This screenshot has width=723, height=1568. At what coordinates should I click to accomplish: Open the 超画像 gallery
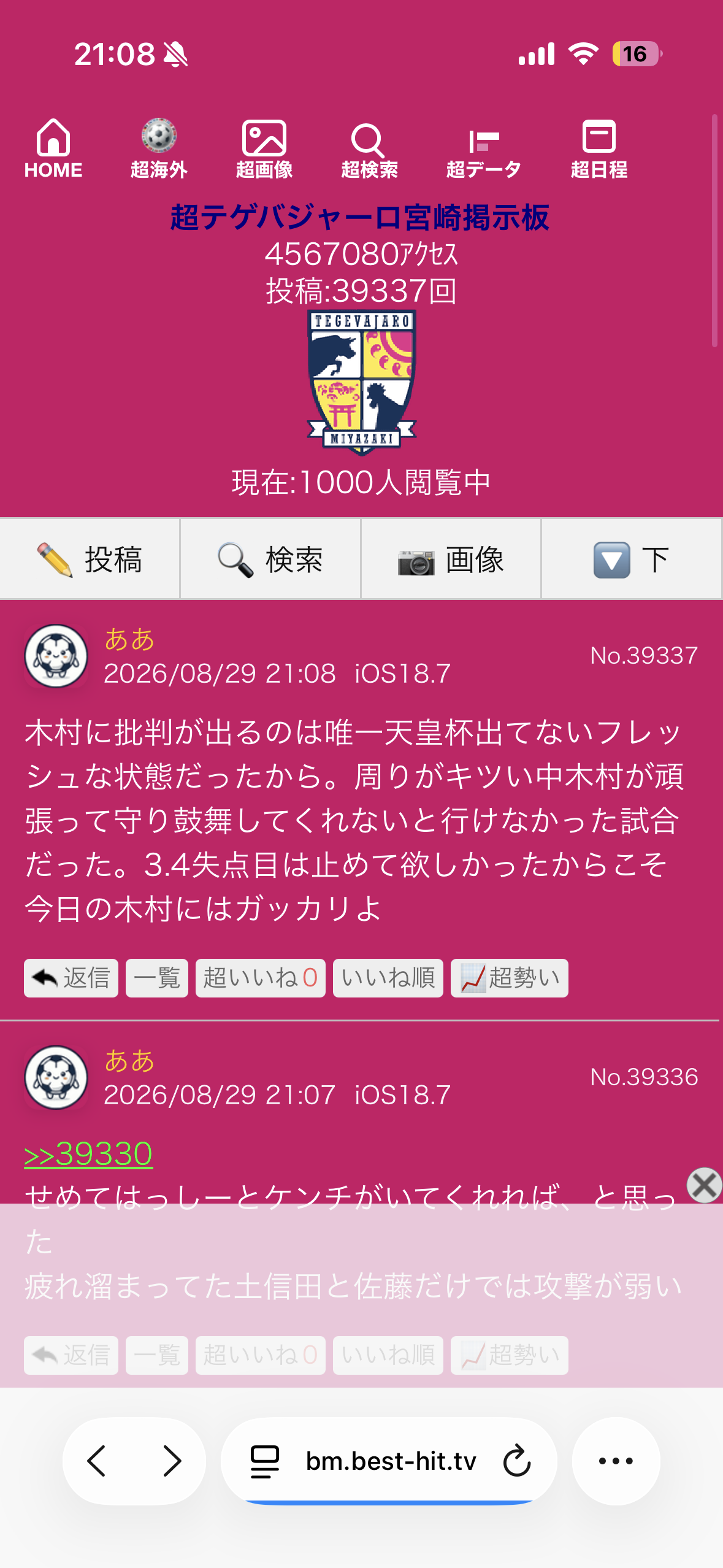tap(264, 149)
